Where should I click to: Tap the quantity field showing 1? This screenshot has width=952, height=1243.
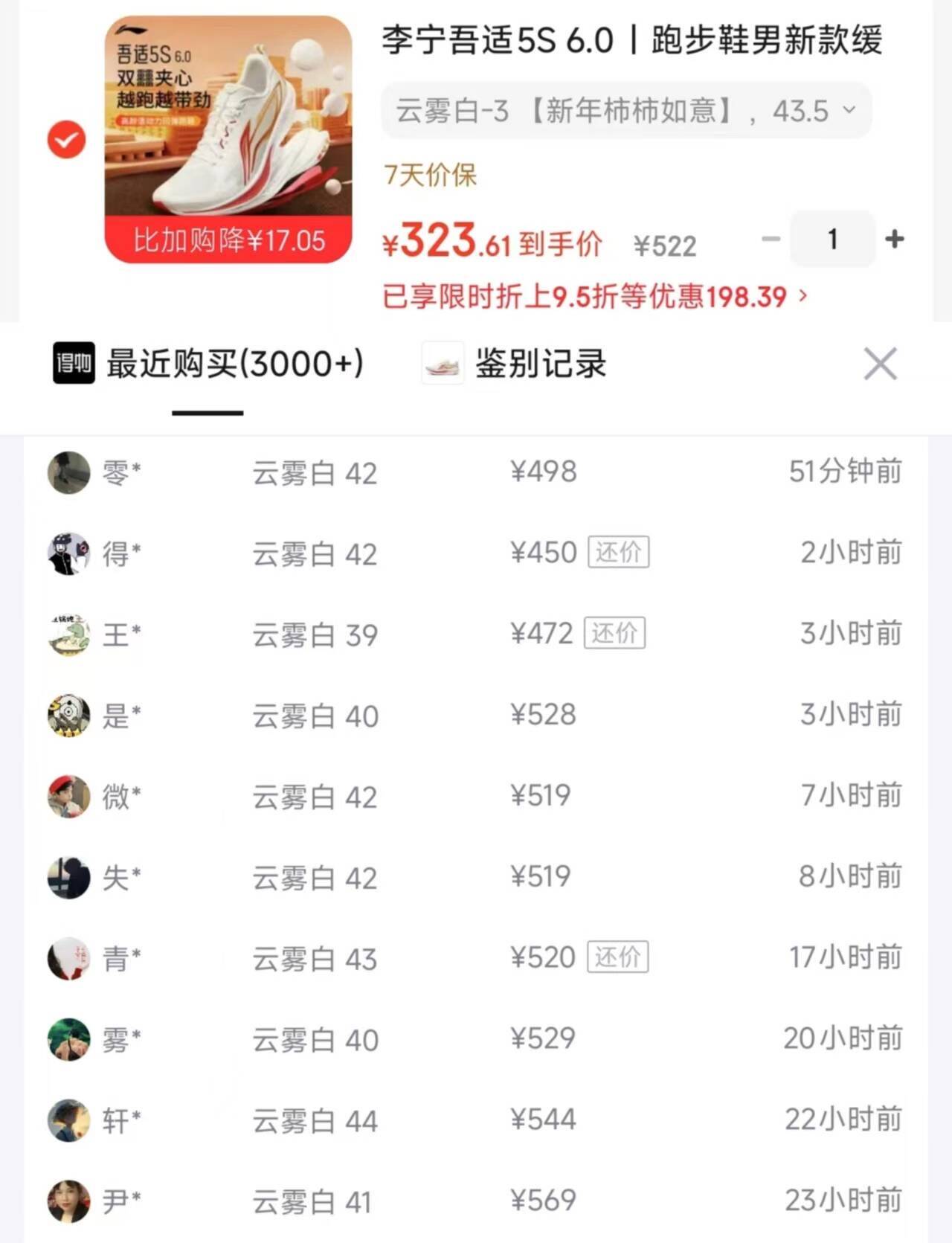pyautogui.click(x=832, y=239)
